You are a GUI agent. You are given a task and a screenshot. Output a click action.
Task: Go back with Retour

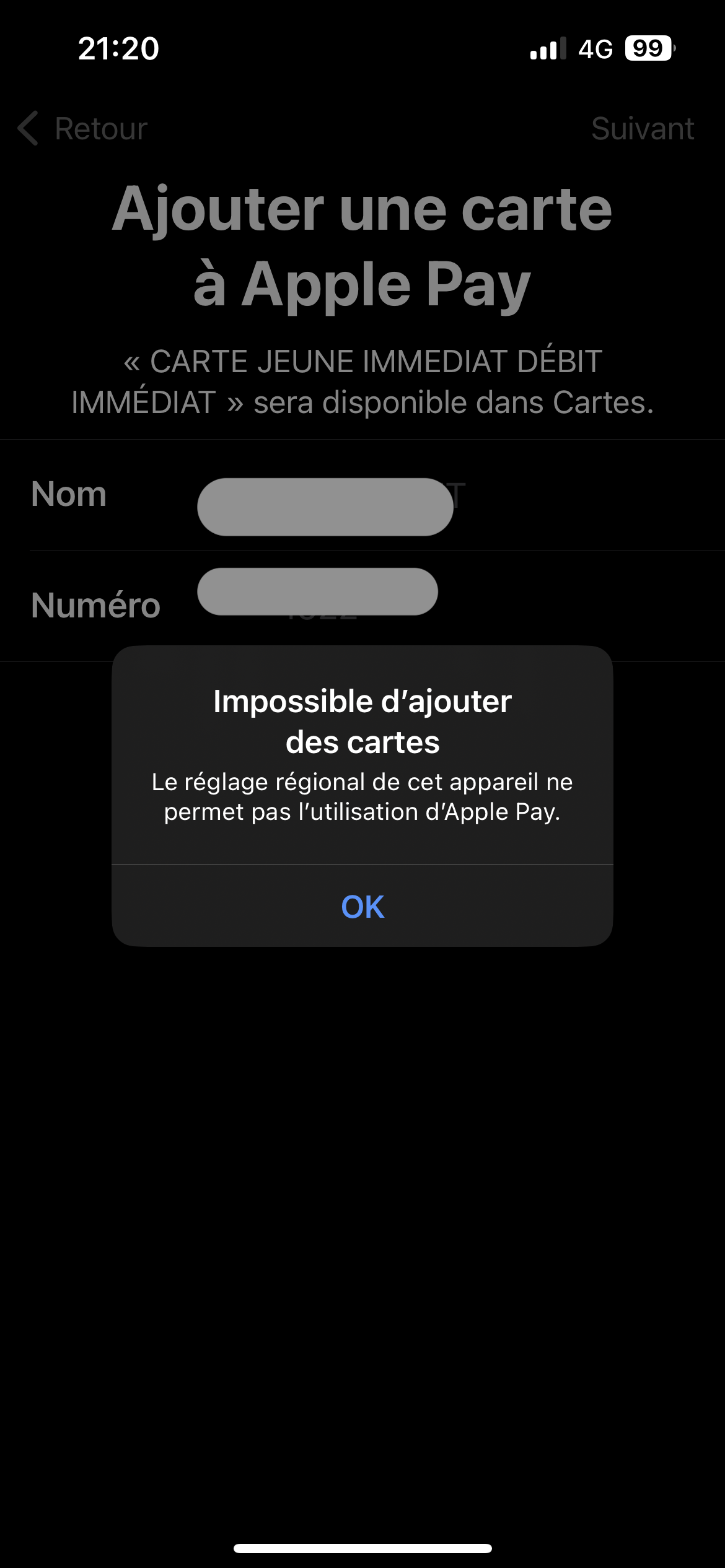point(83,129)
